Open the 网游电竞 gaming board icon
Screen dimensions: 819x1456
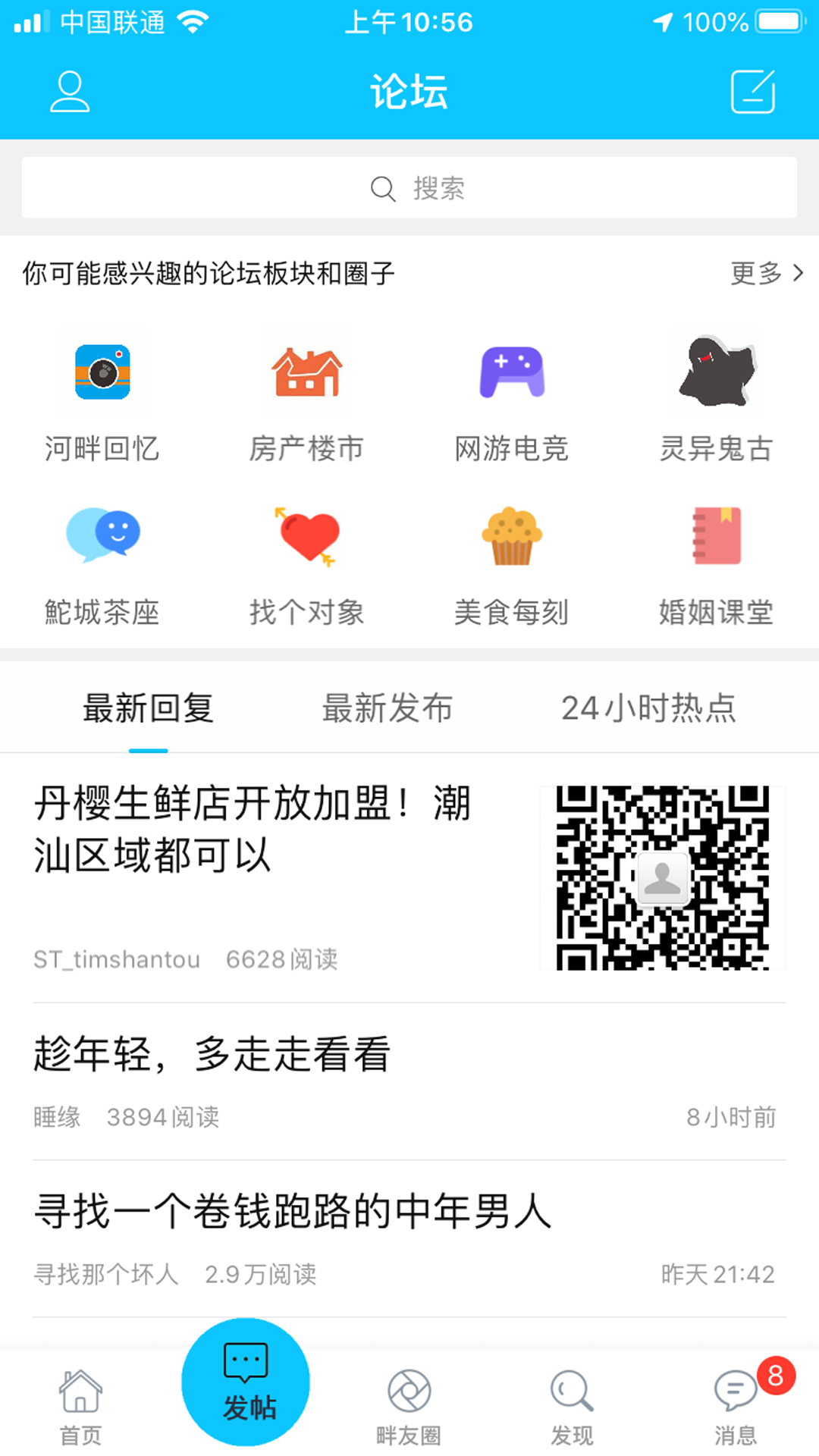point(512,373)
